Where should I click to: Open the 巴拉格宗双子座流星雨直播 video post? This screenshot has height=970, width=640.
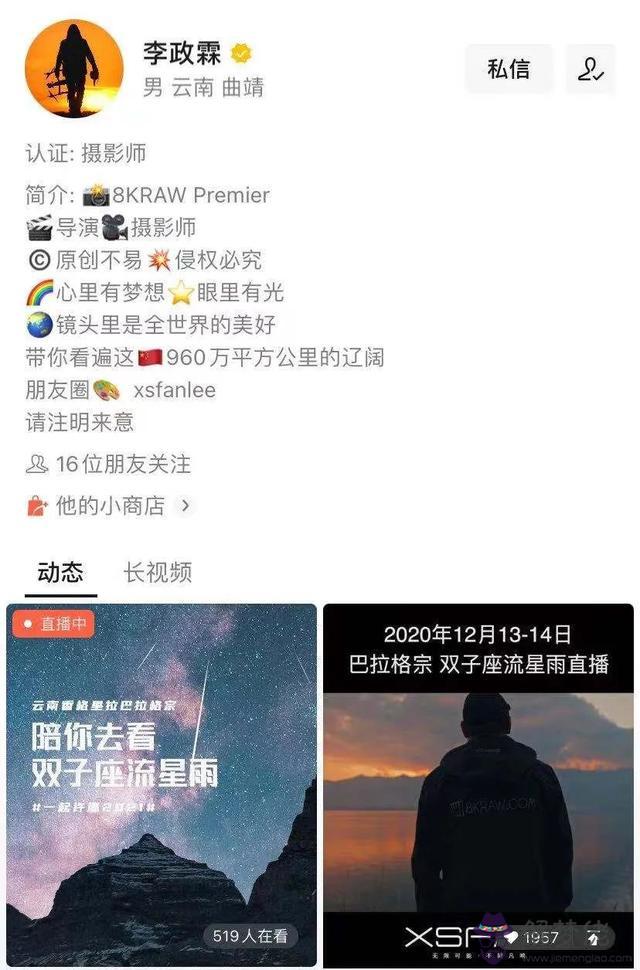[x=478, y=785]
